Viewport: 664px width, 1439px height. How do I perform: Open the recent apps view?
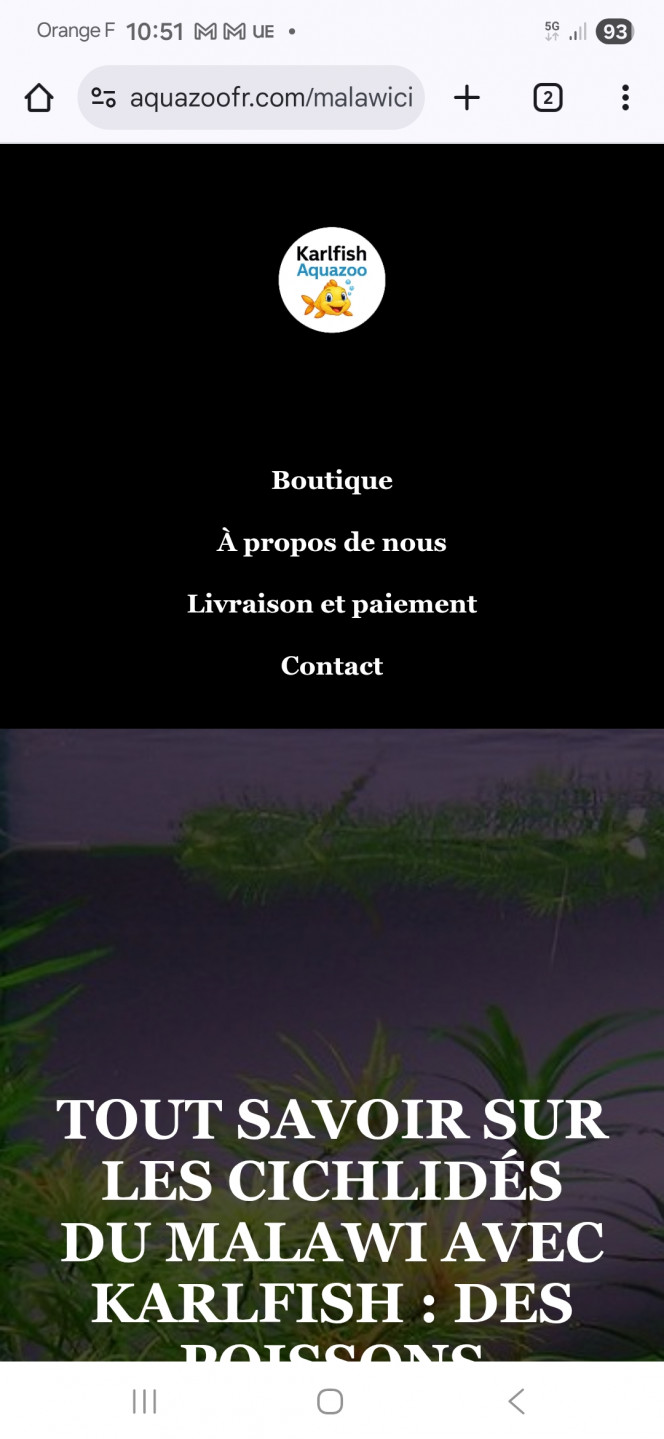click(145, 1401)
